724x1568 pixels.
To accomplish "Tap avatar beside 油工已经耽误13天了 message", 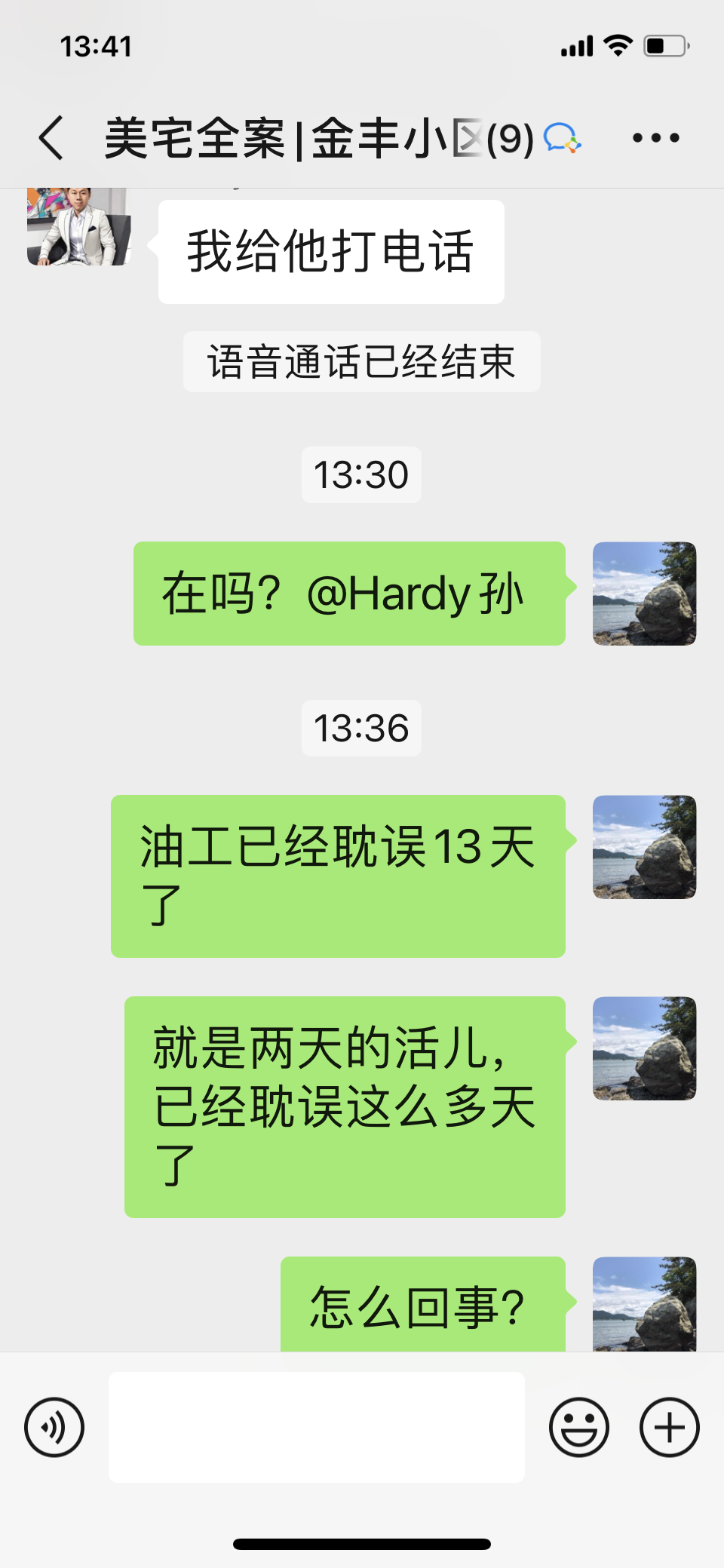I will (644, 847).
